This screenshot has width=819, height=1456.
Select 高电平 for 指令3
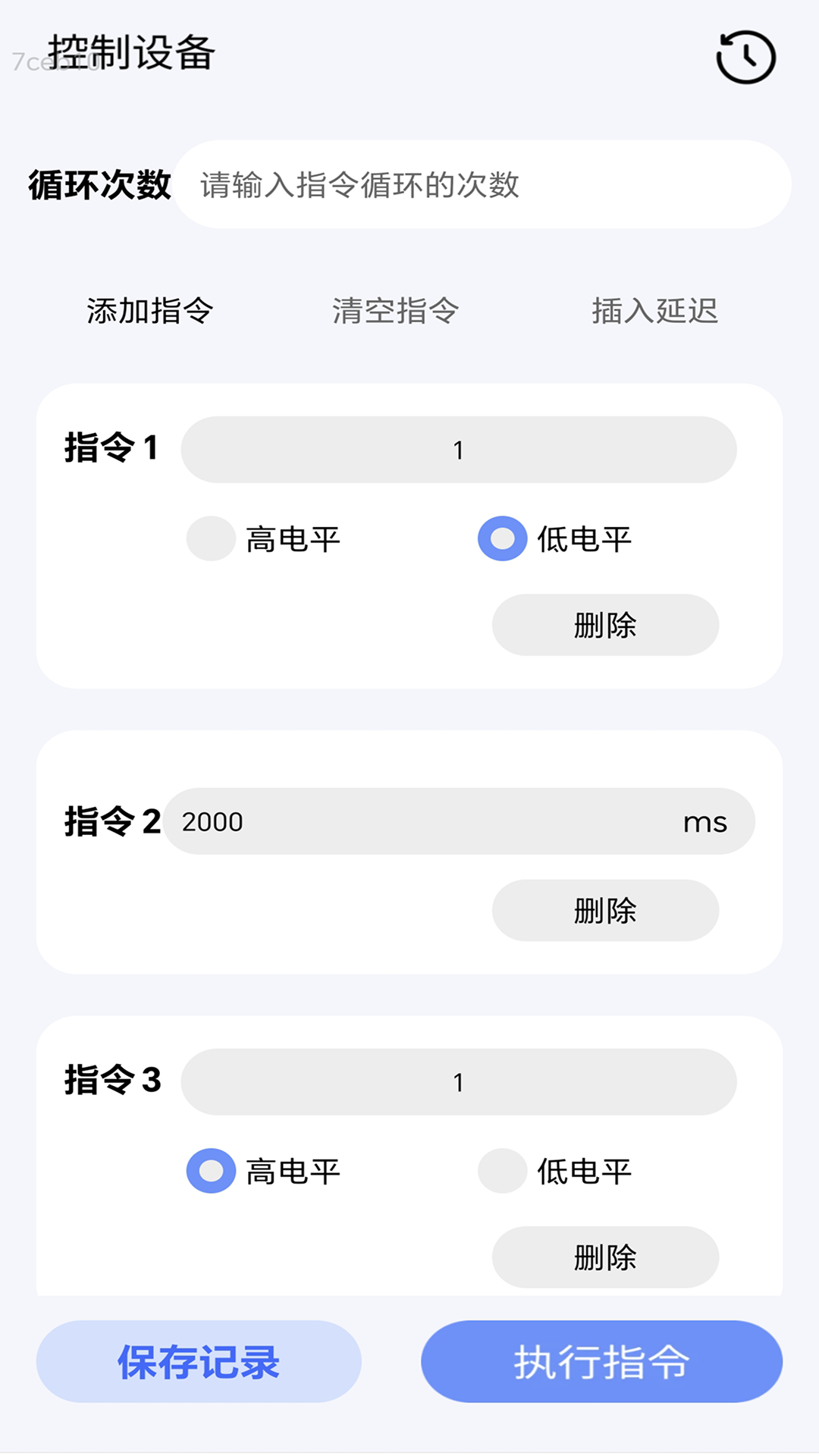tap(210, 1172)
